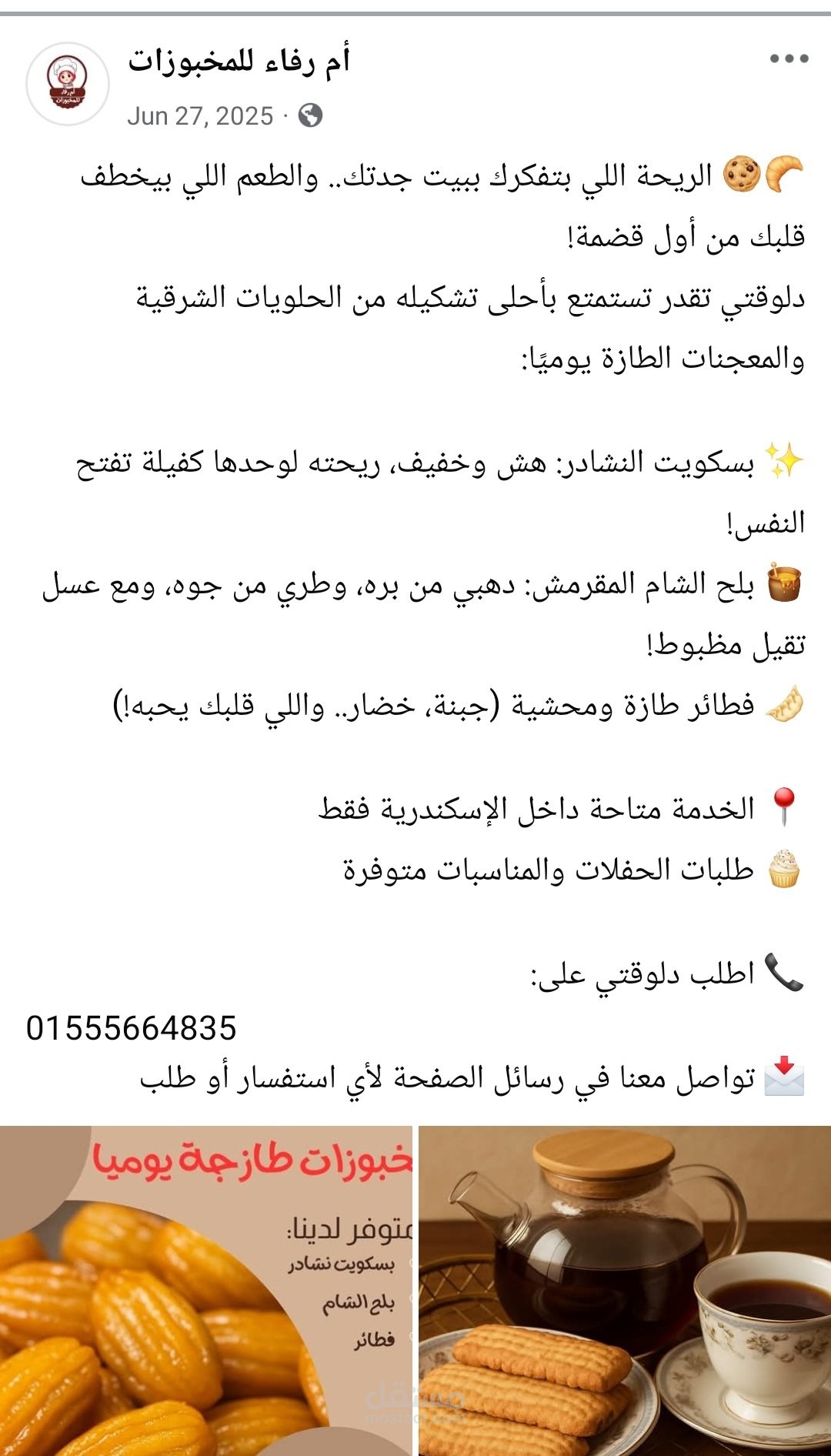
Task: Open the post's three-dot options menu
Action: pos(789,58)
